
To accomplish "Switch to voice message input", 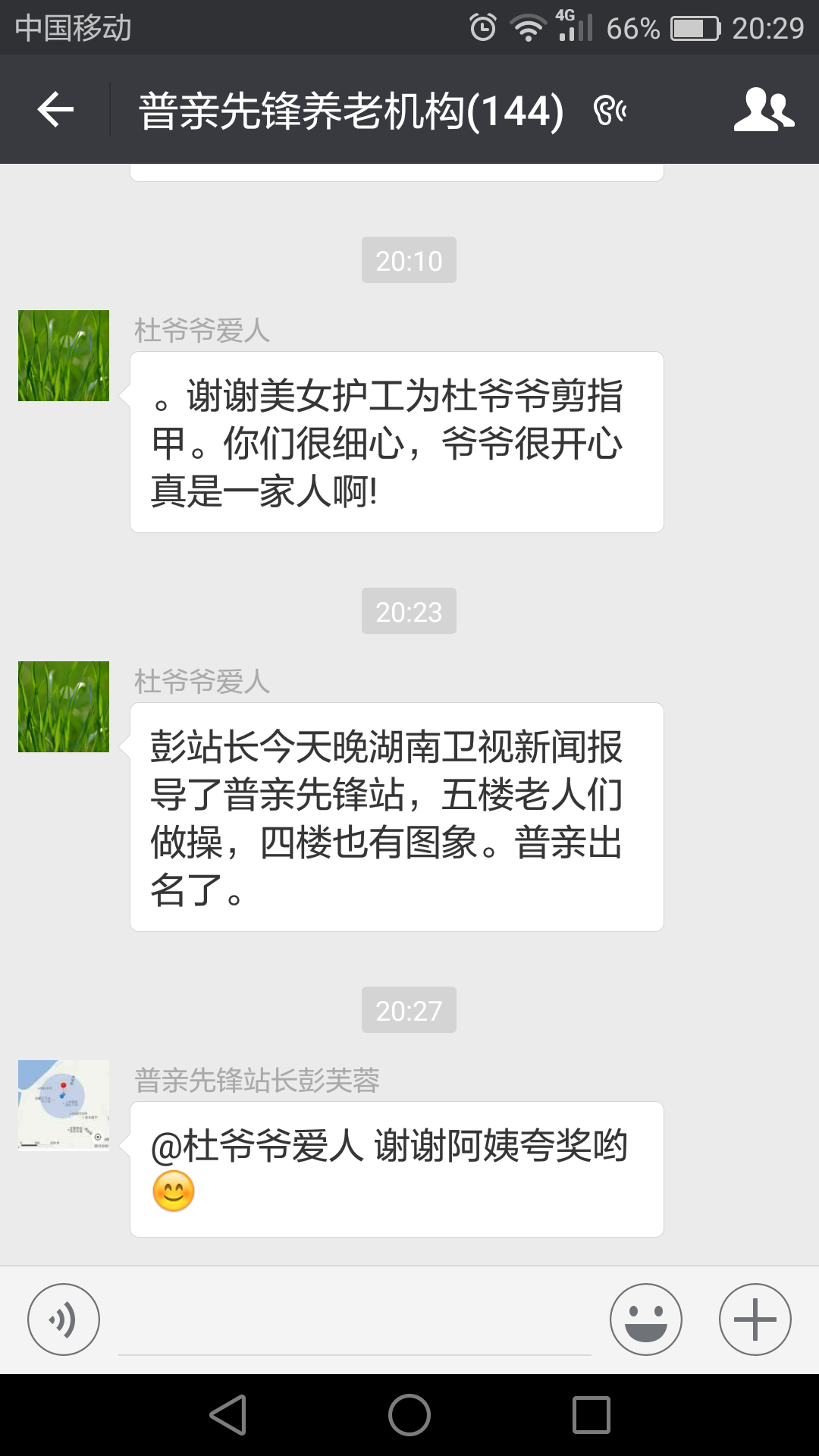I will [64, 1319].
